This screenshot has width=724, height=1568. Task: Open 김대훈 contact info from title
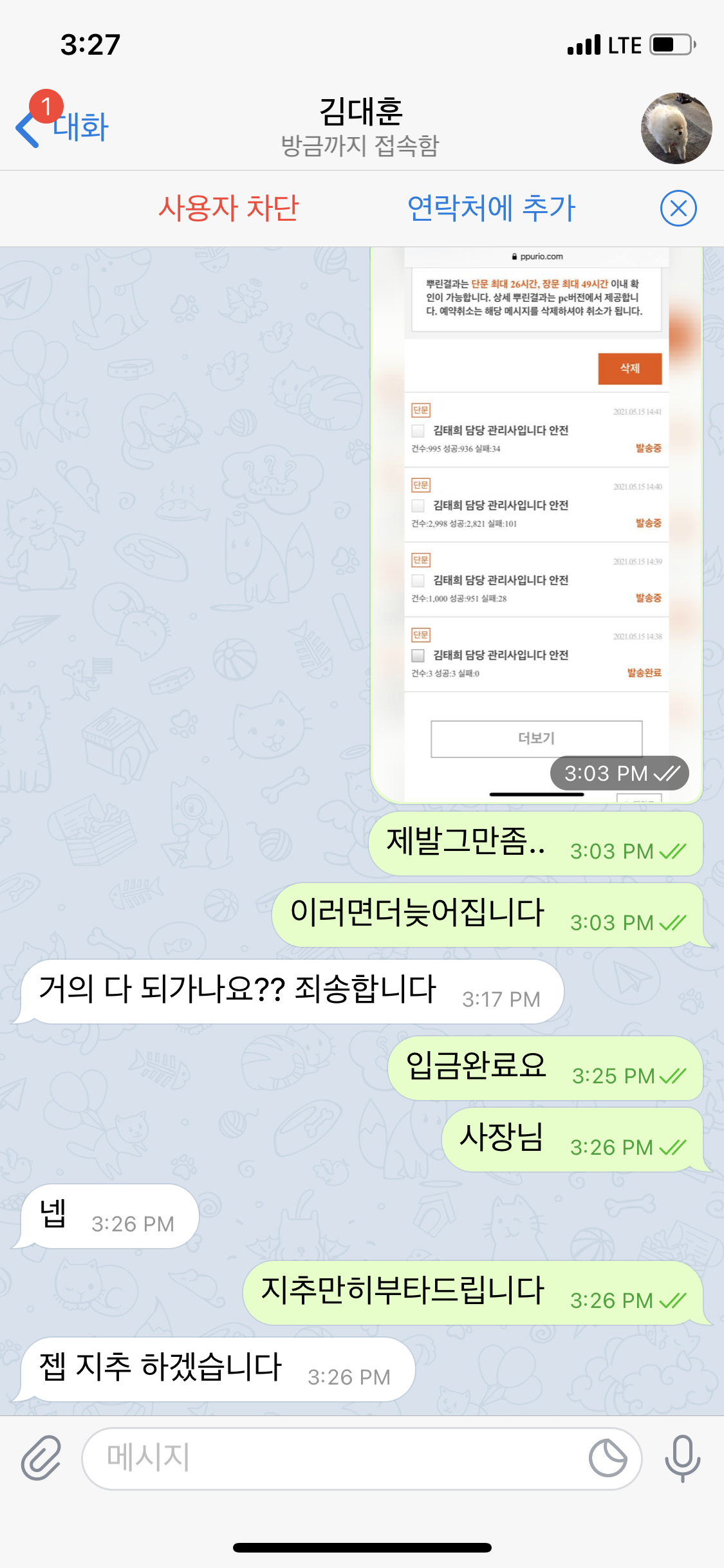(x=360, y=127)
